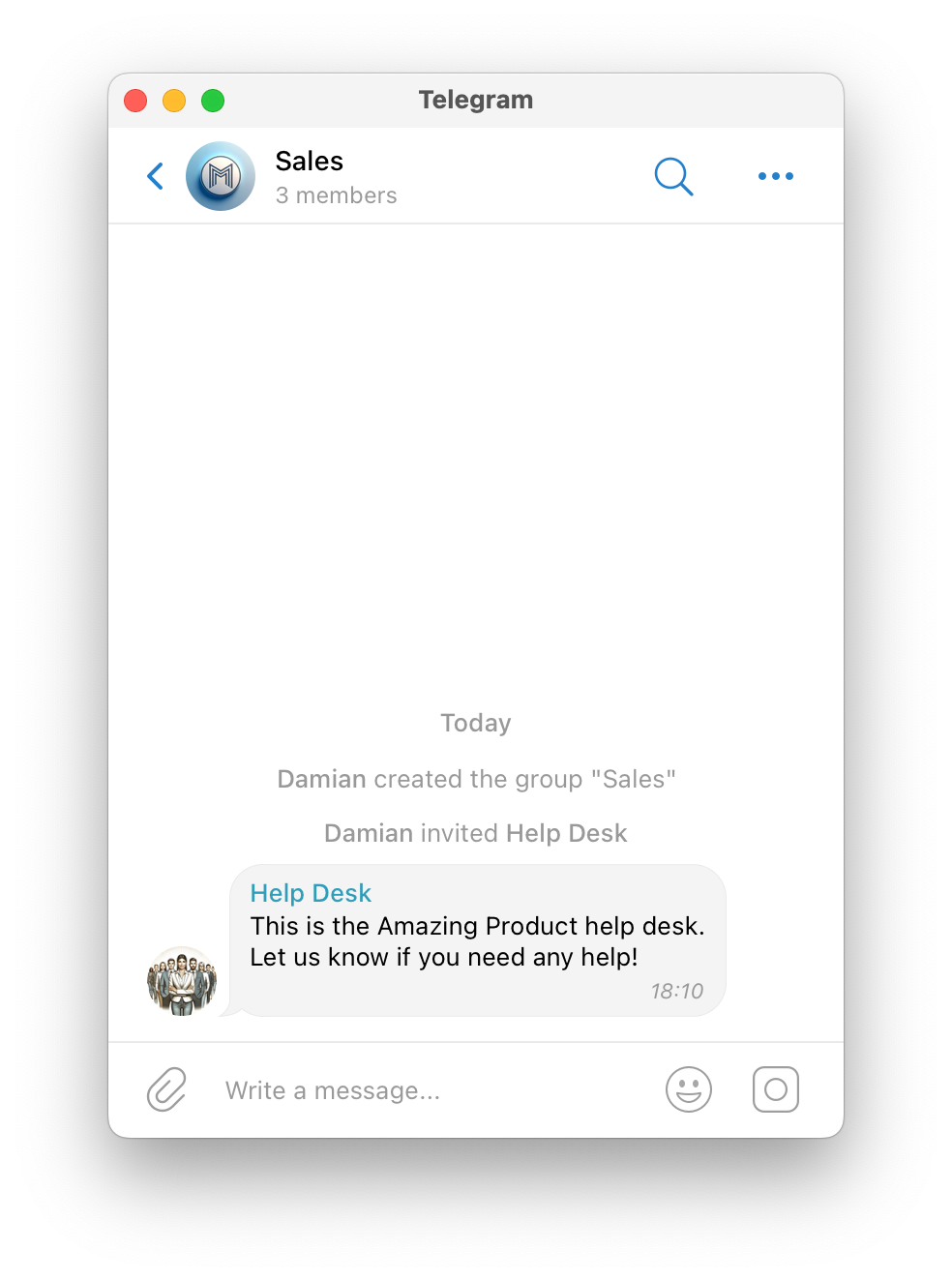This screenshot has width=952, height=1281.
Task: Focus the Write a message field
Action: click(x=426, y=1090)
